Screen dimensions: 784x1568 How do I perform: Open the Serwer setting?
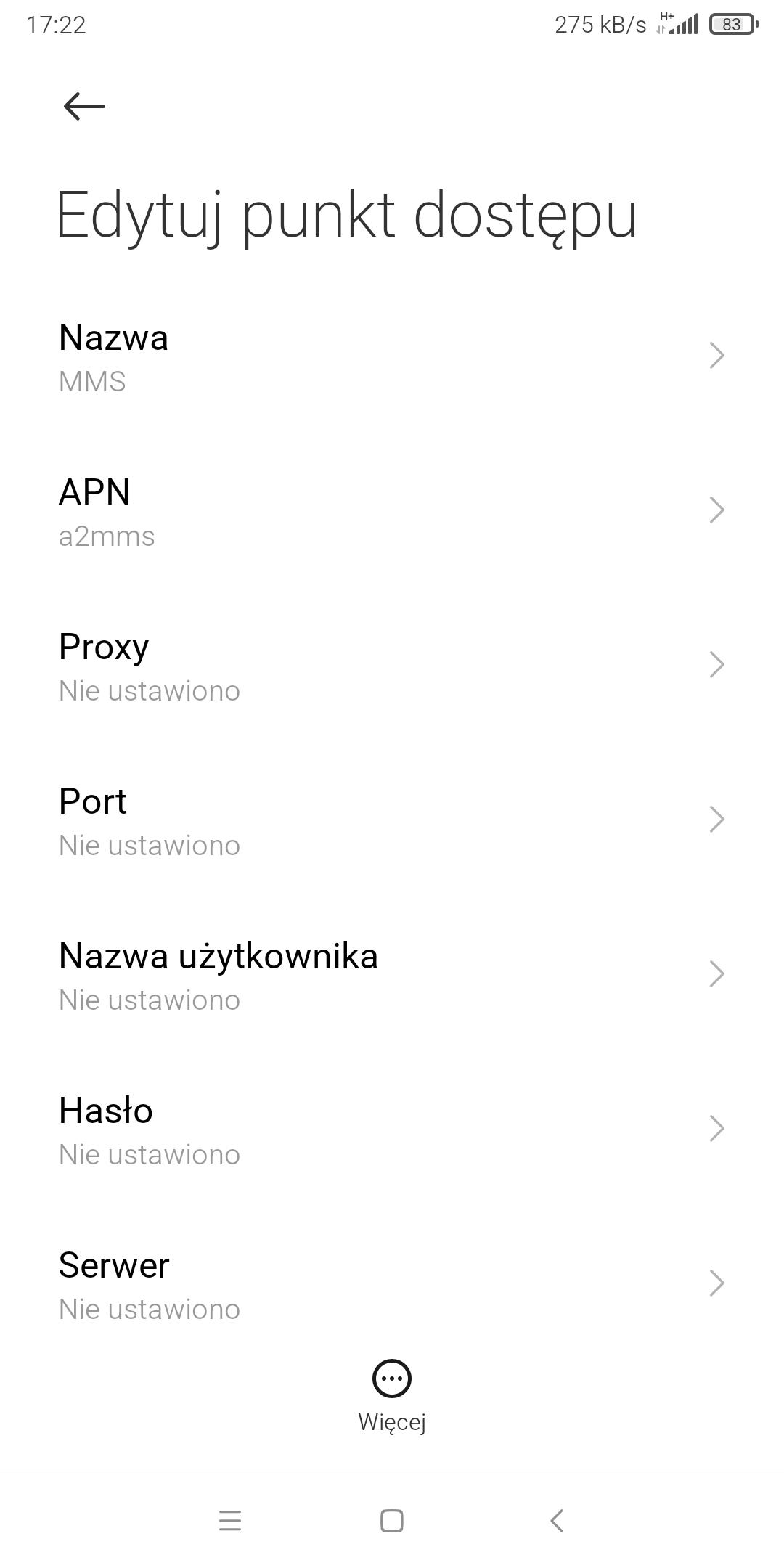coord(392,1285)
